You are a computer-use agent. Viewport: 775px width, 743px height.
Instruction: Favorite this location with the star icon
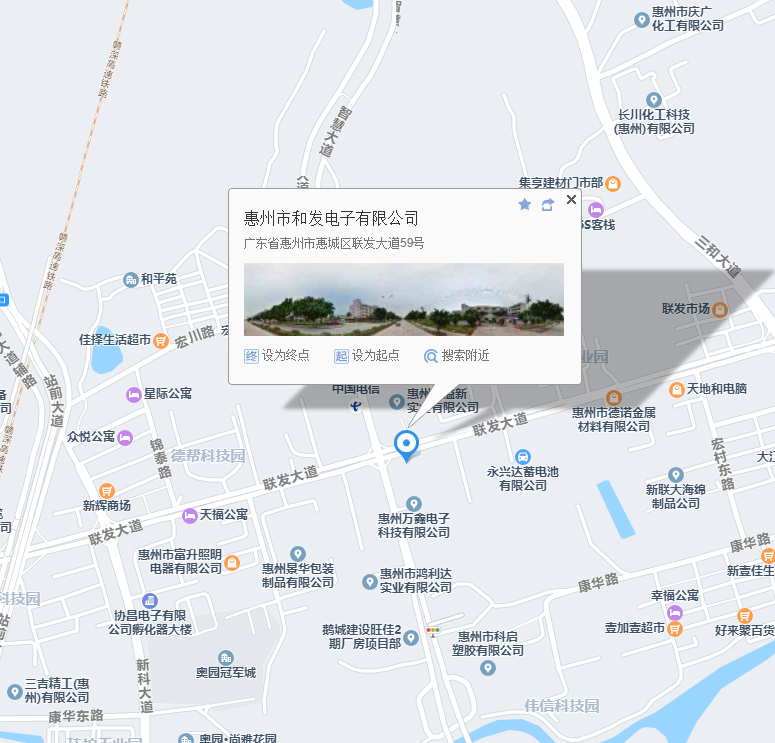click(525, 204)
